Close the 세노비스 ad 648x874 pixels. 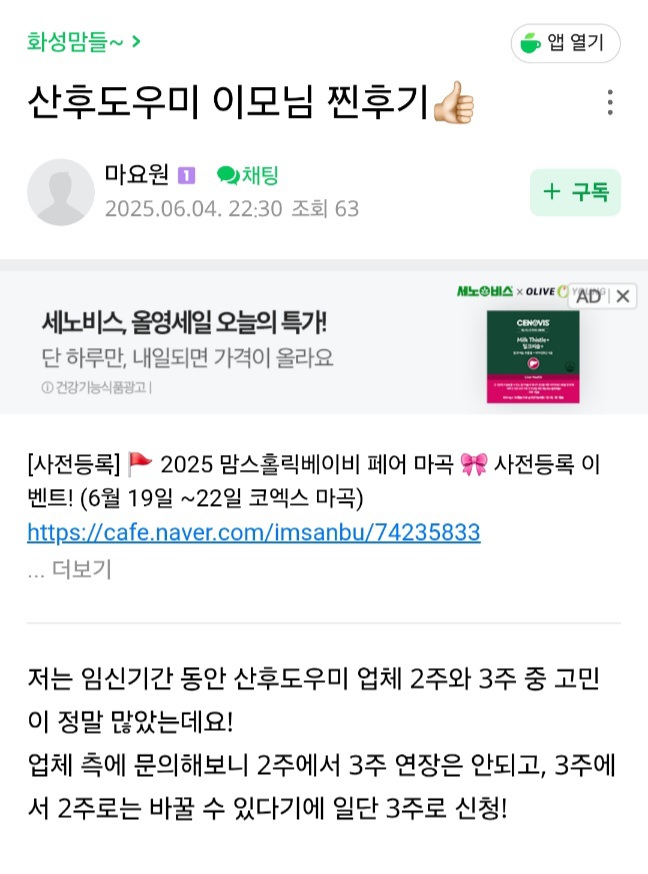click(x=622, y=296)
